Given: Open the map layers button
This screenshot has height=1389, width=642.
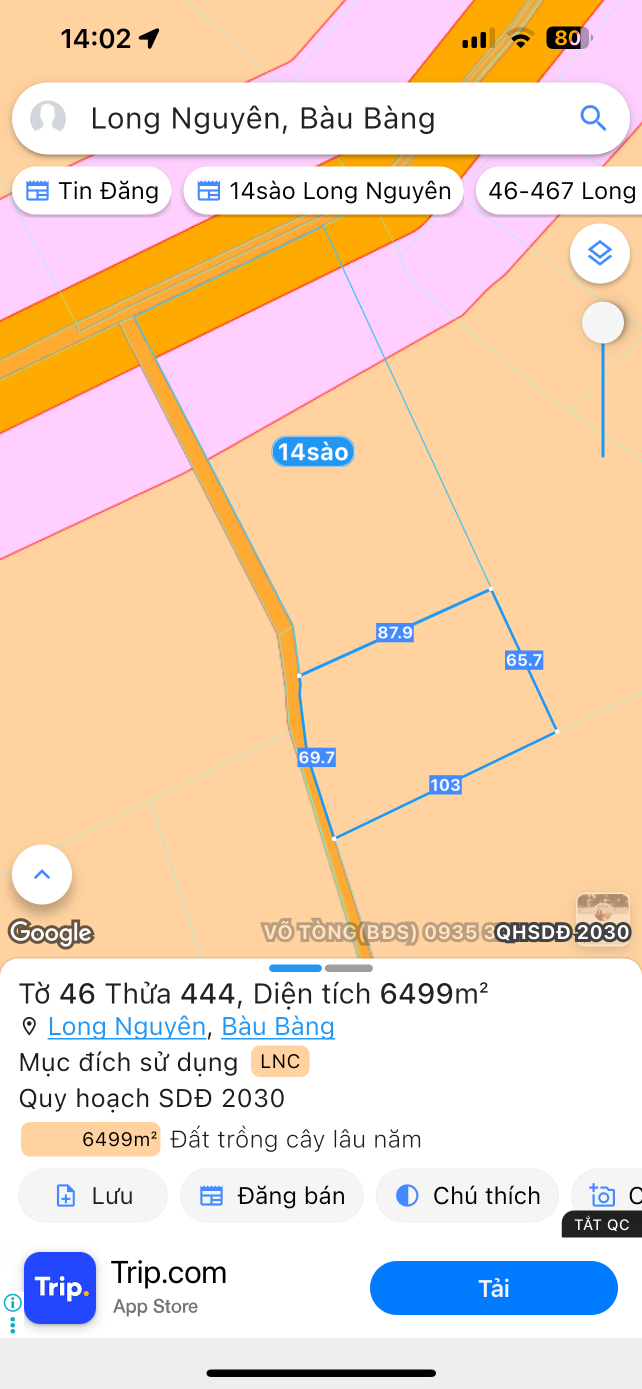Looking at the screenshot, I should click(599, 254).
